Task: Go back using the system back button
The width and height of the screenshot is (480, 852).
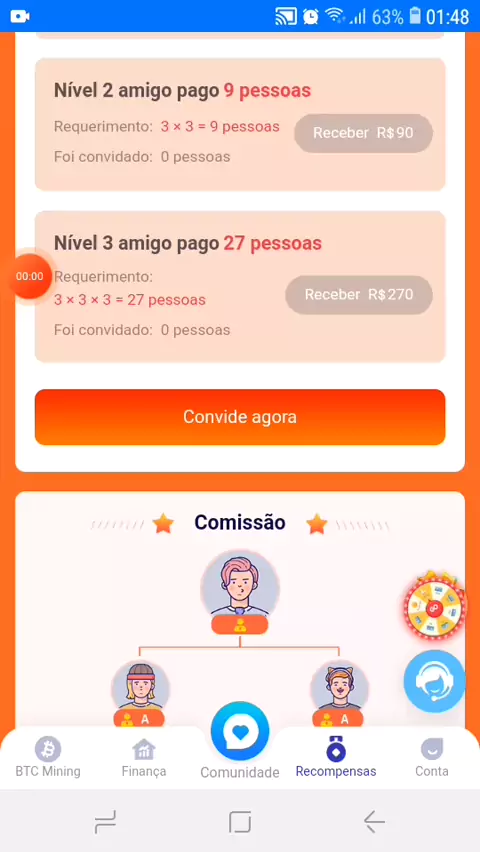Action: point(374,822)
